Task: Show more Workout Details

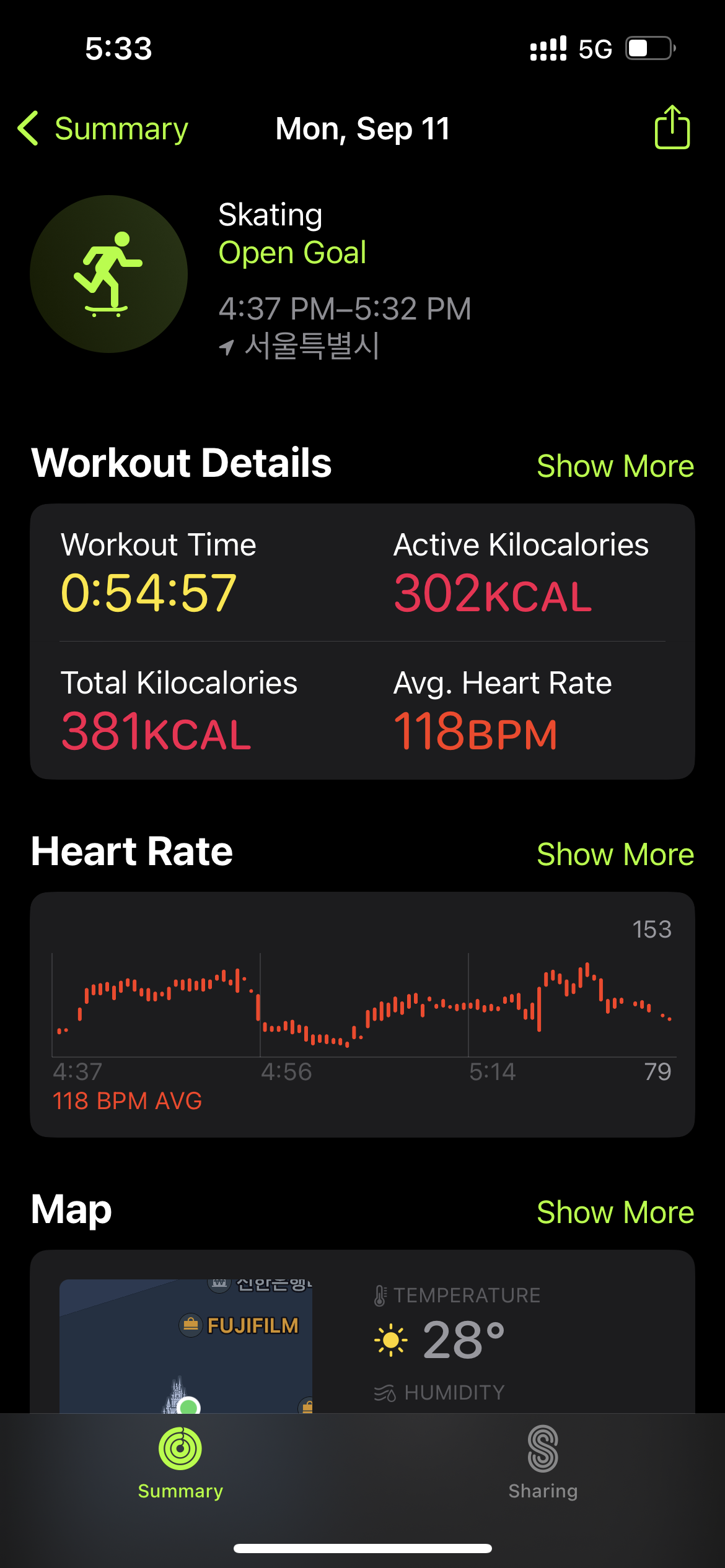Action: (x=615, y=466)
